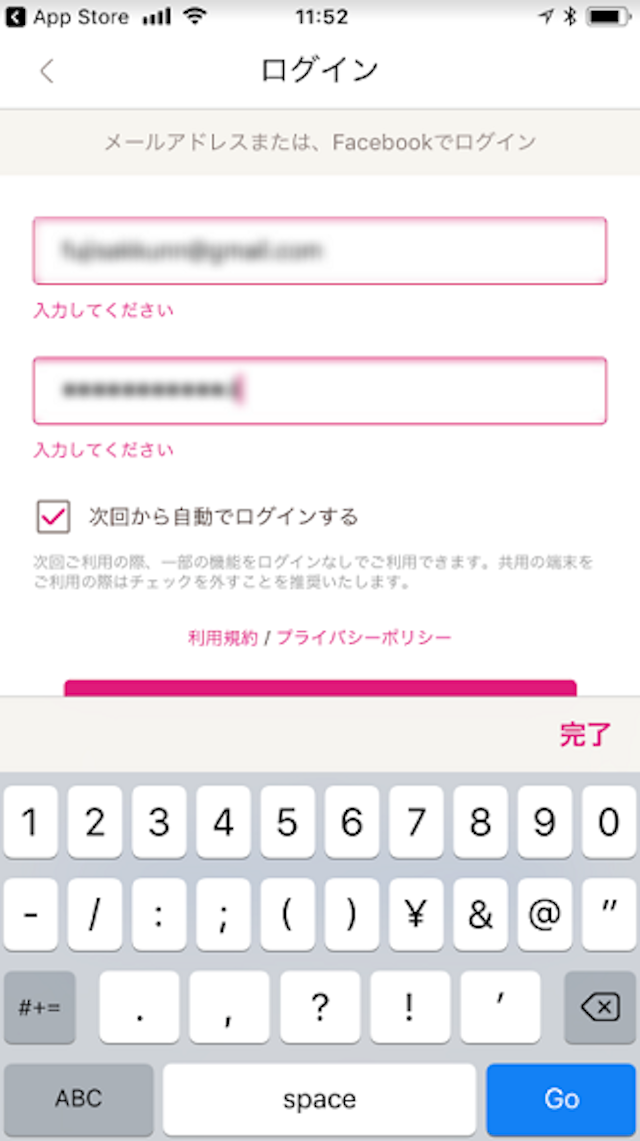The height and width of the screenshot is (1141, 640).
Task: Go back using the top-left arrow
Action: [x=46, y=71]
